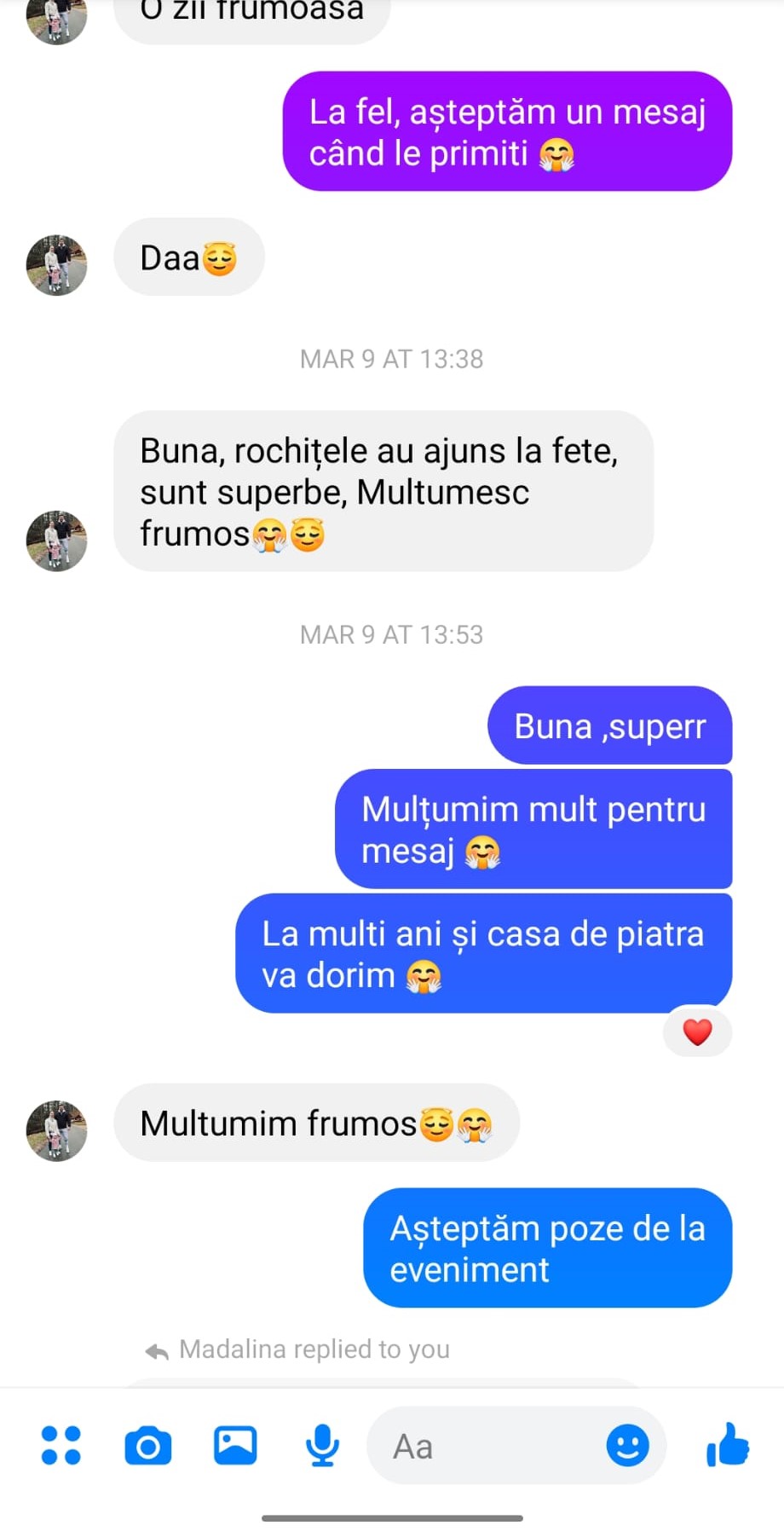Open the photo gallery picker
Image resolution: width=784 pixels, height=1537 pixels.
click(x=235, y=1445)
